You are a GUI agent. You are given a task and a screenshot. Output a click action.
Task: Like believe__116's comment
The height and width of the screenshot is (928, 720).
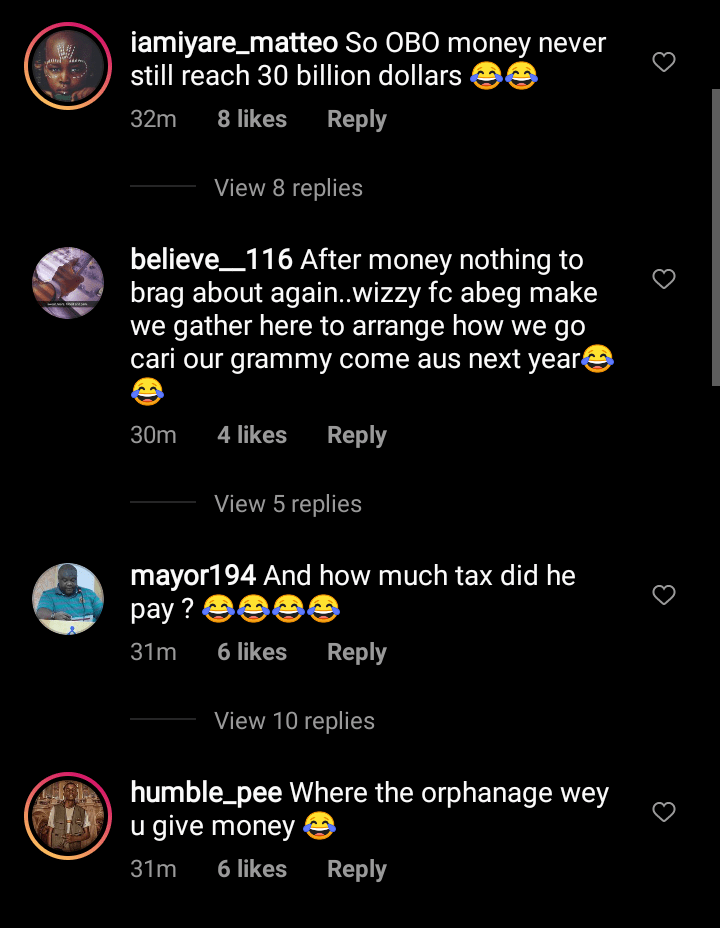[664, 279]
